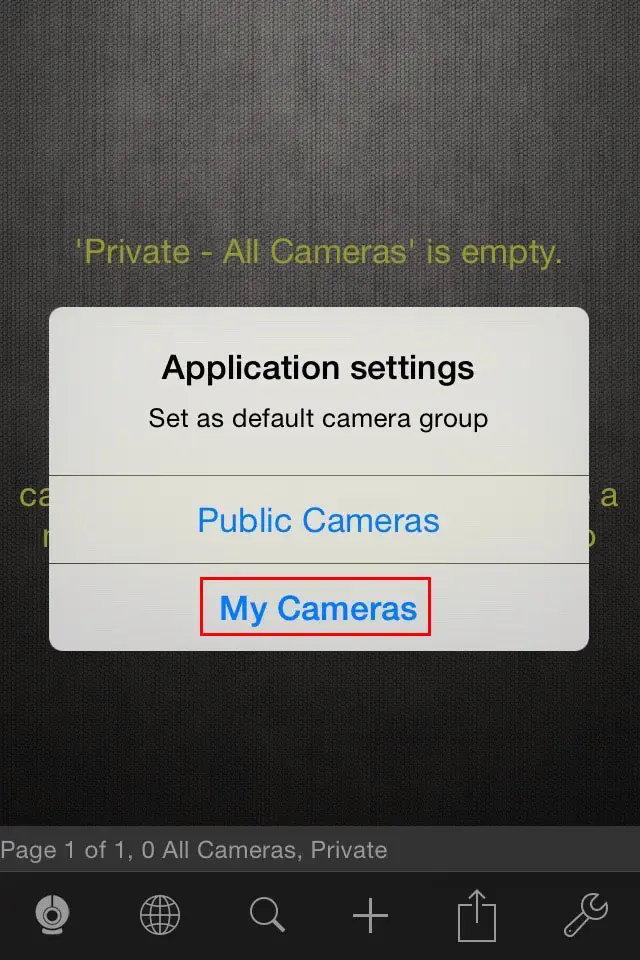Select Public Cameras as default group

318,520
